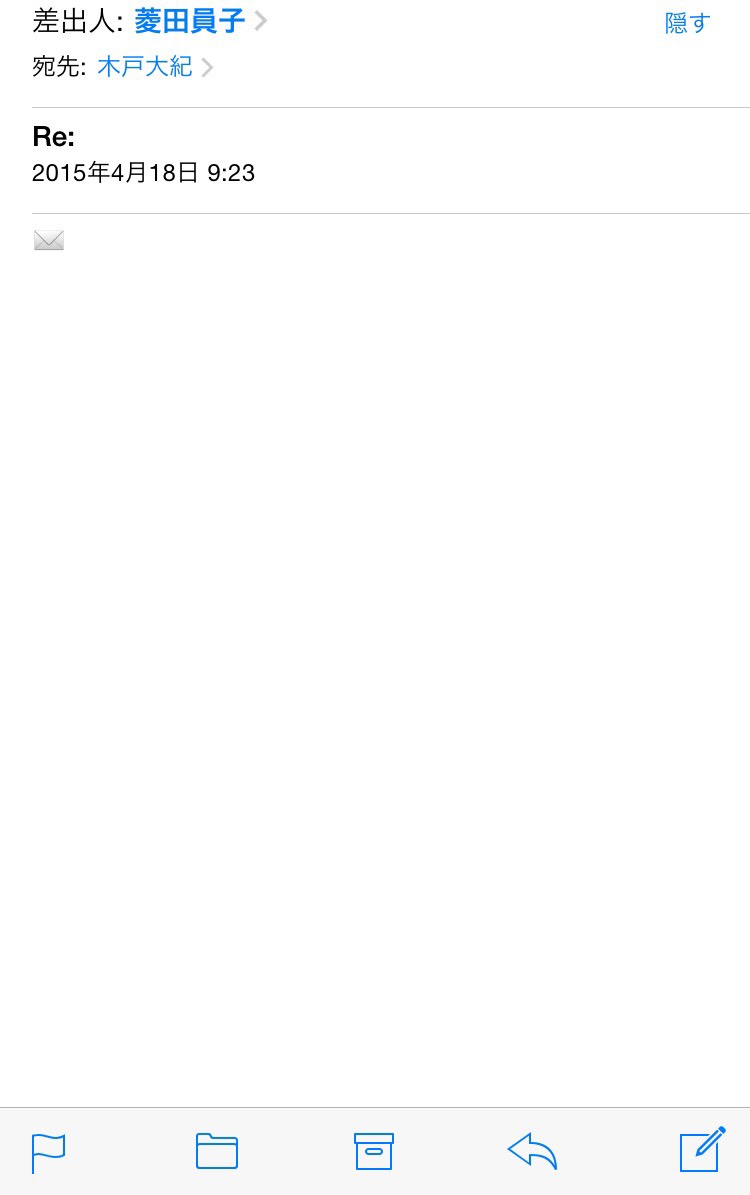750x1195 pixels.
Task: Flag this email message
Action: [48, 1152]
